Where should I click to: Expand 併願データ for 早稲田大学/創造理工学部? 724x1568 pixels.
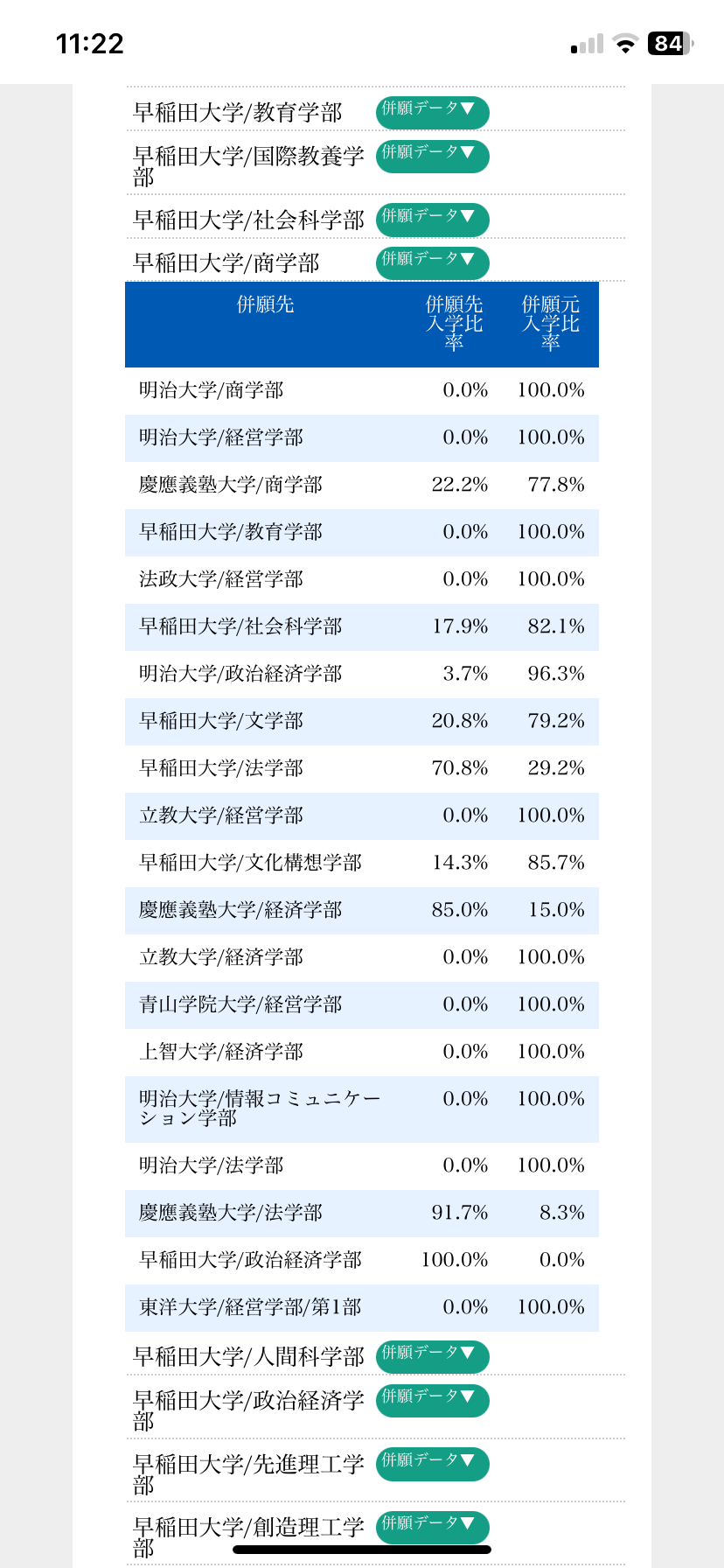pos(432,1526)
